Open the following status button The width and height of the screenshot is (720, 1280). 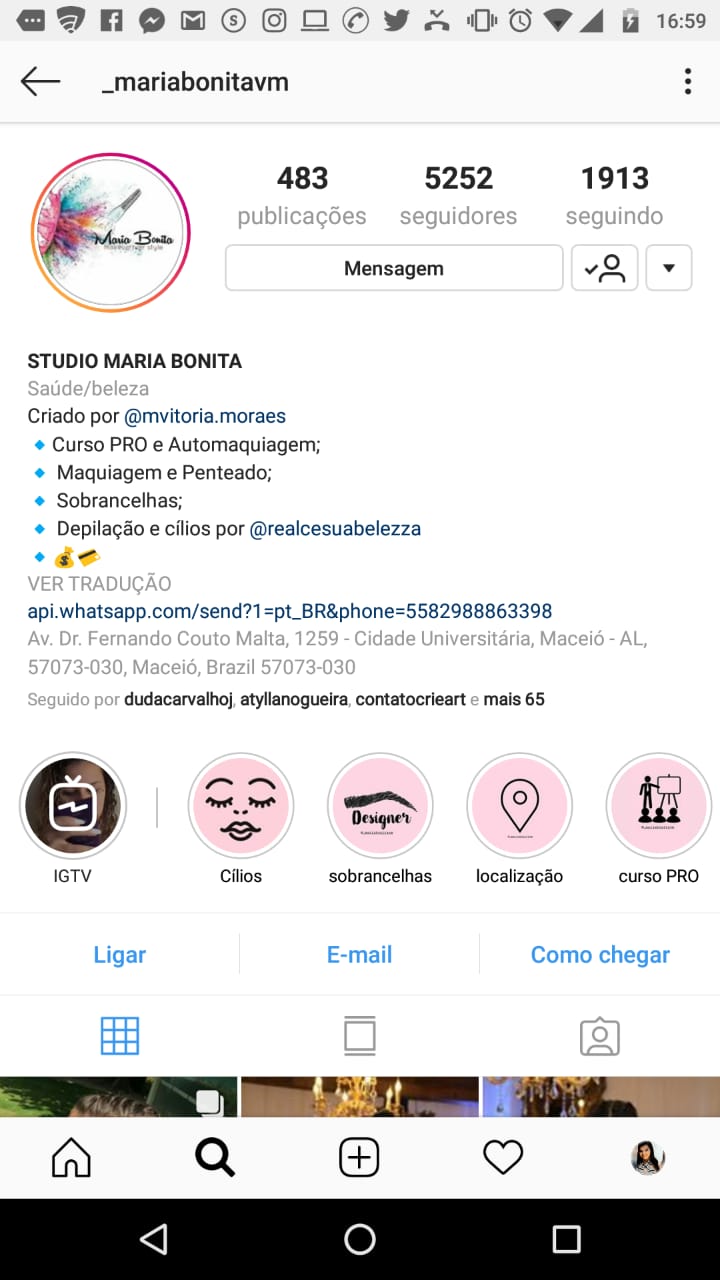click(604, 268)
